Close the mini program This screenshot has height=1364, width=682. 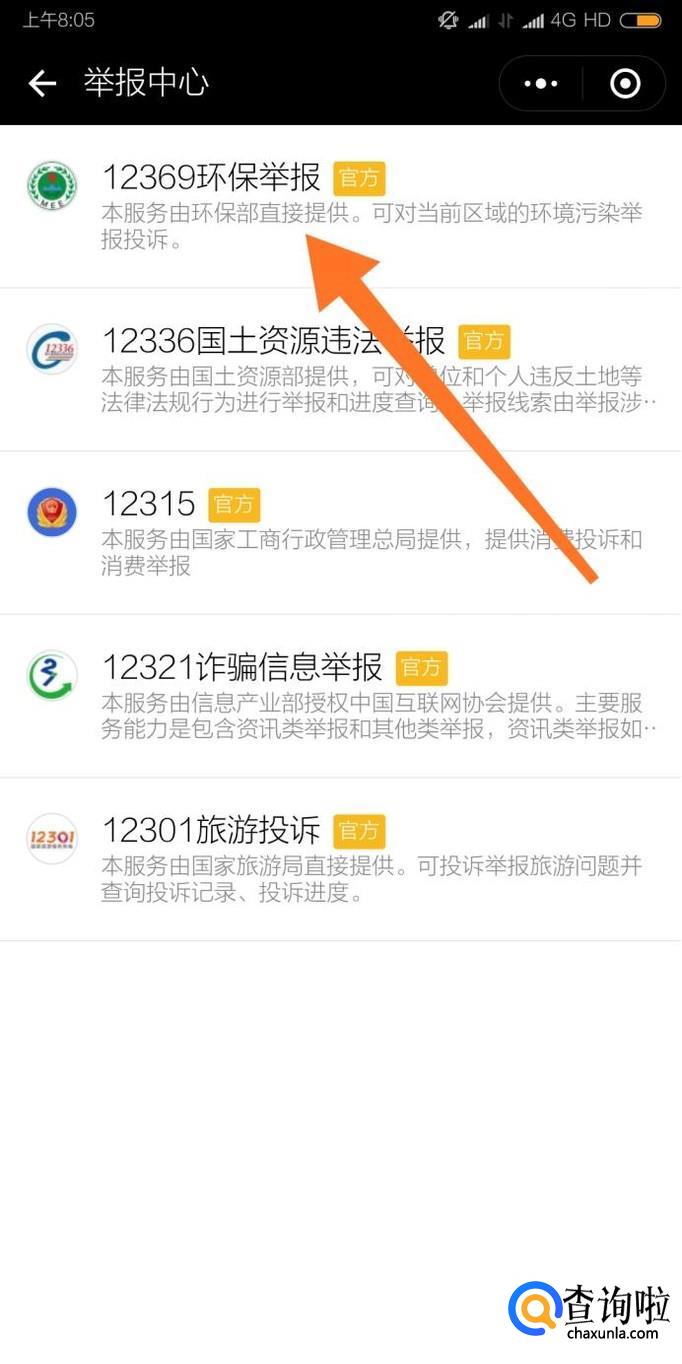pos(625,83)
